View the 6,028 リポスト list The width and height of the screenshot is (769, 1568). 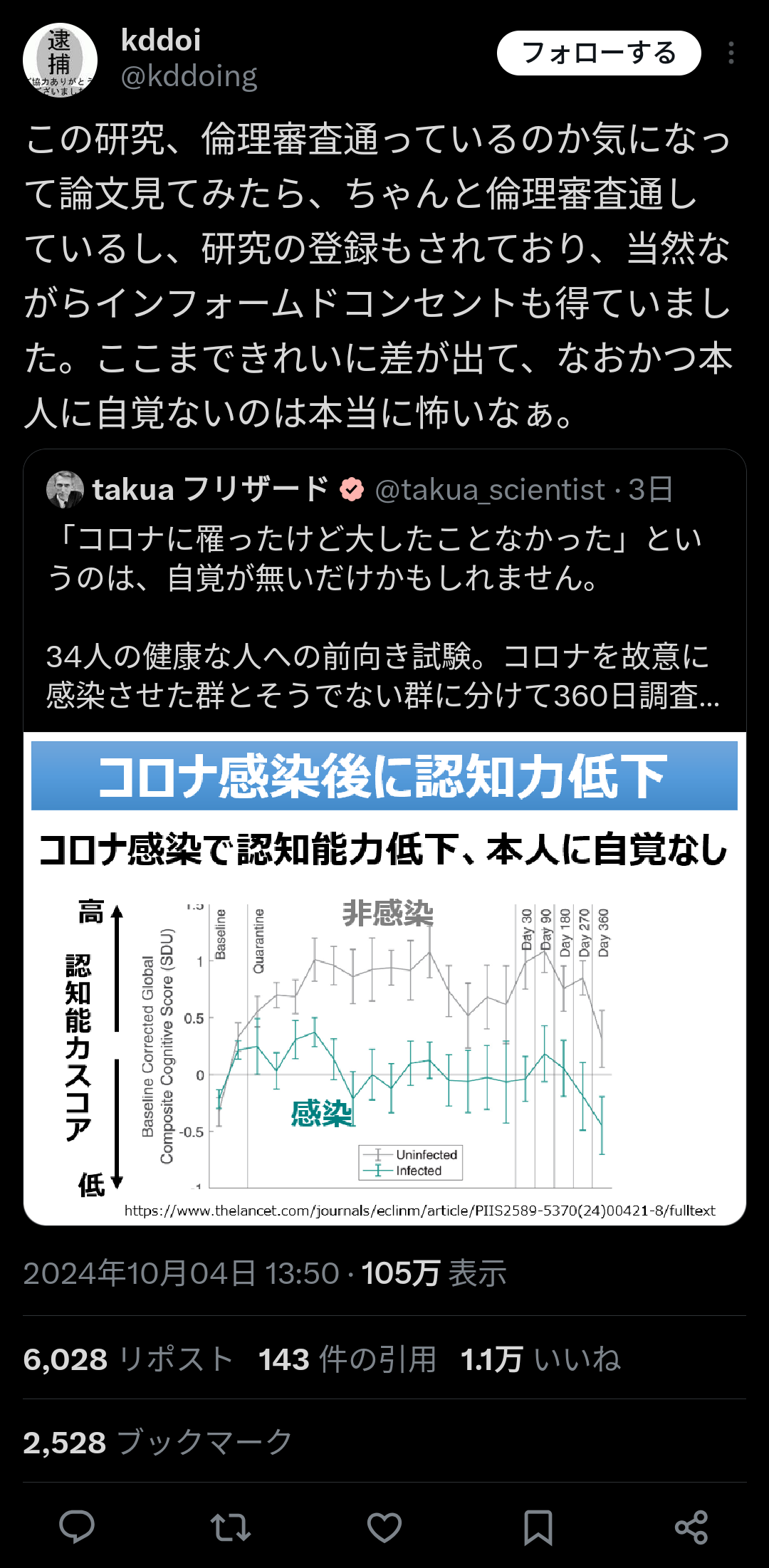pyautogui.click(x=128, y=1359)
